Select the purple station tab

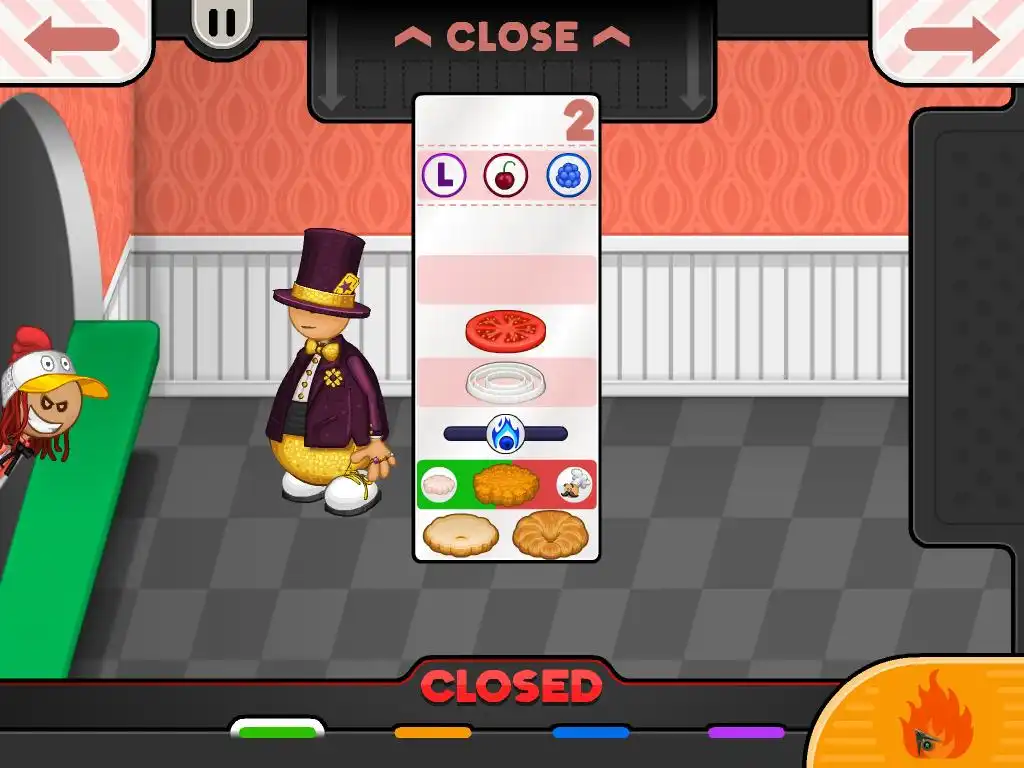pos(746,732)
